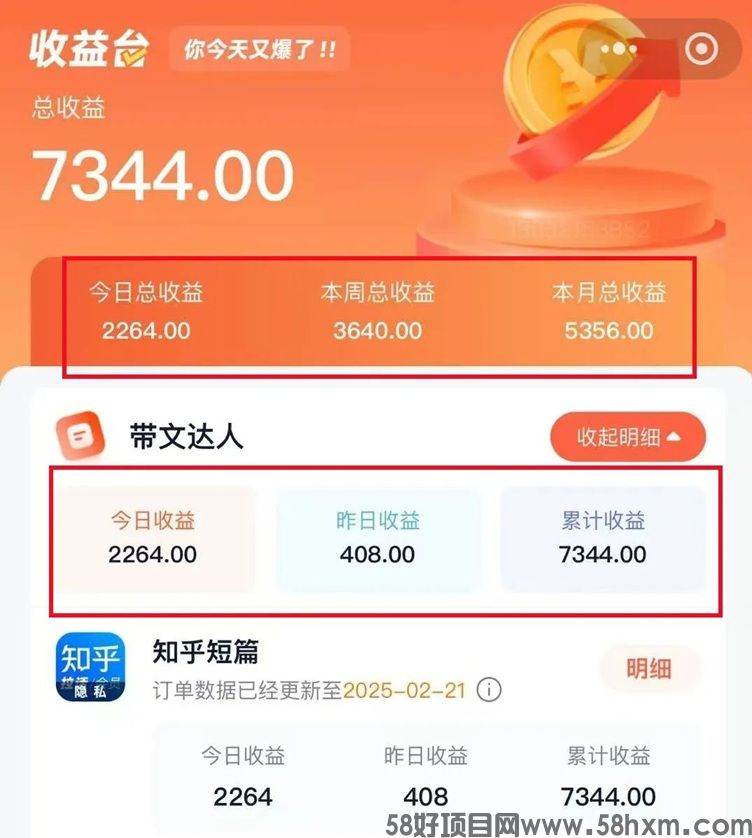The image size is (752, 838).
Task: Select the 昨日收益 earnings card
Action: coord(378,538)
